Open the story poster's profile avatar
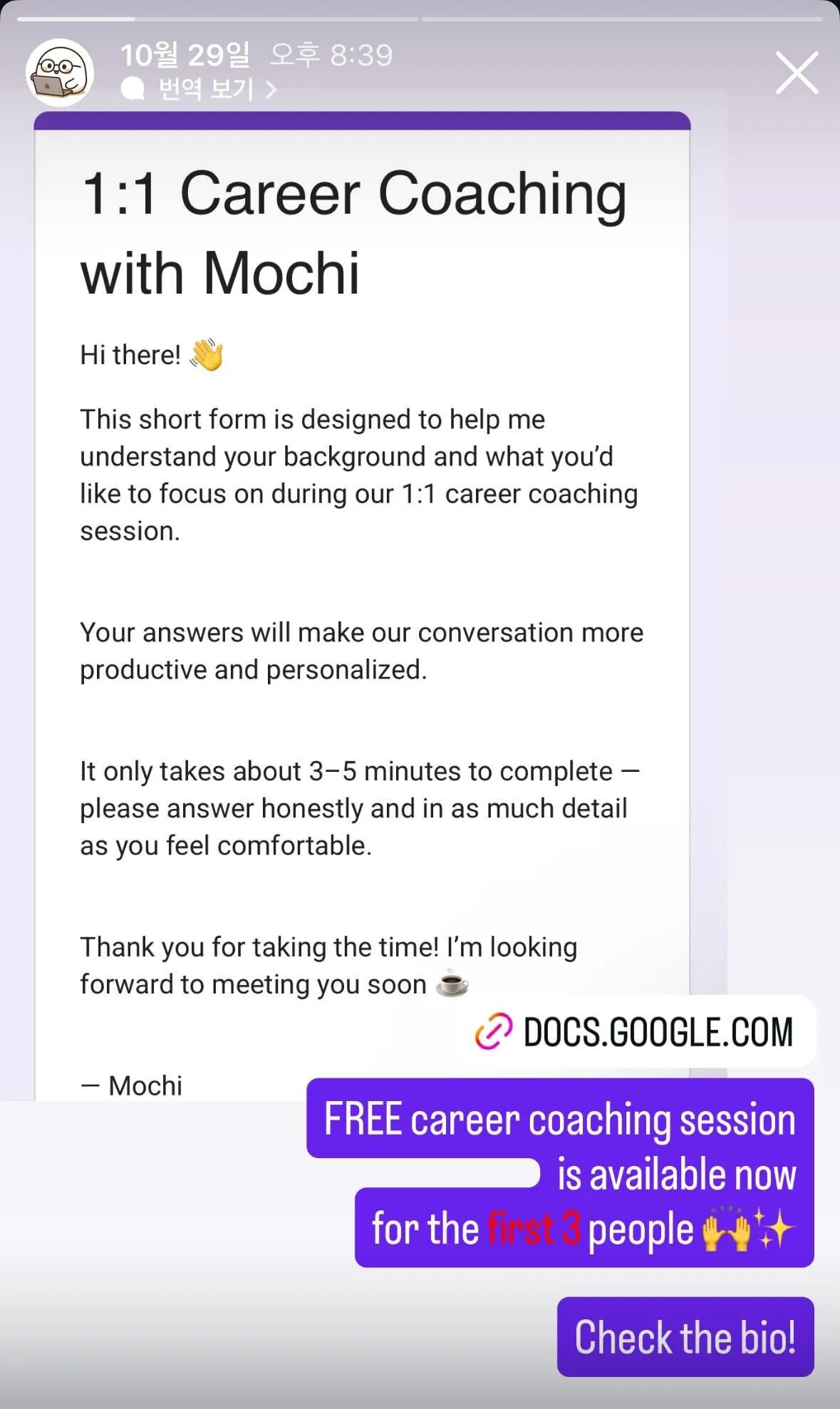The height and width of the screenshot is (1409, 840). 61,73
